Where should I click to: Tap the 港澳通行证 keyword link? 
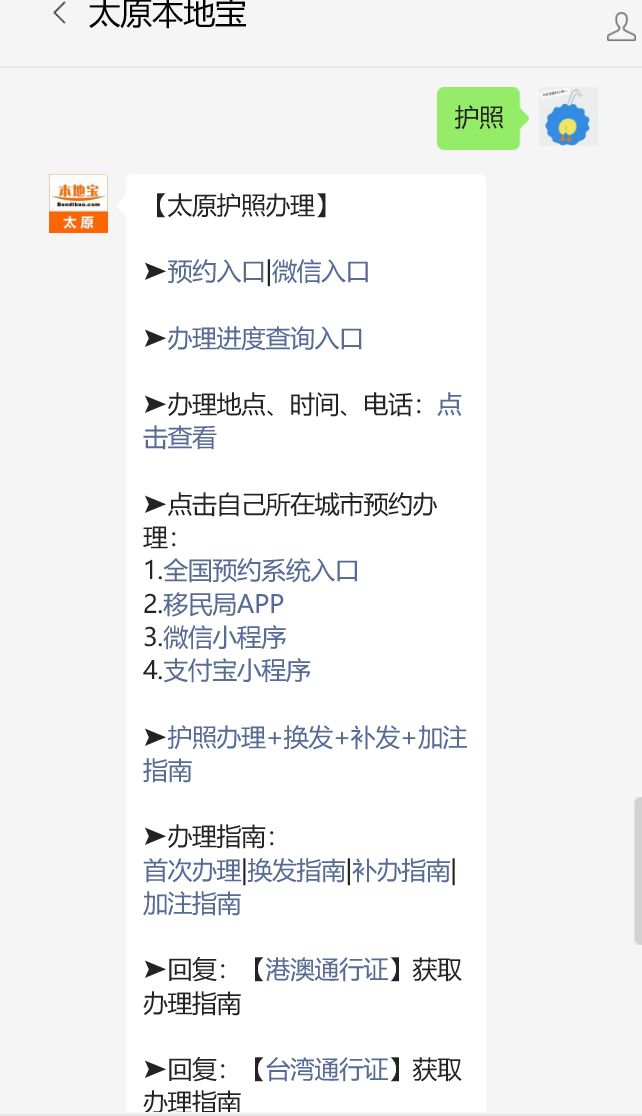point(327,970)
